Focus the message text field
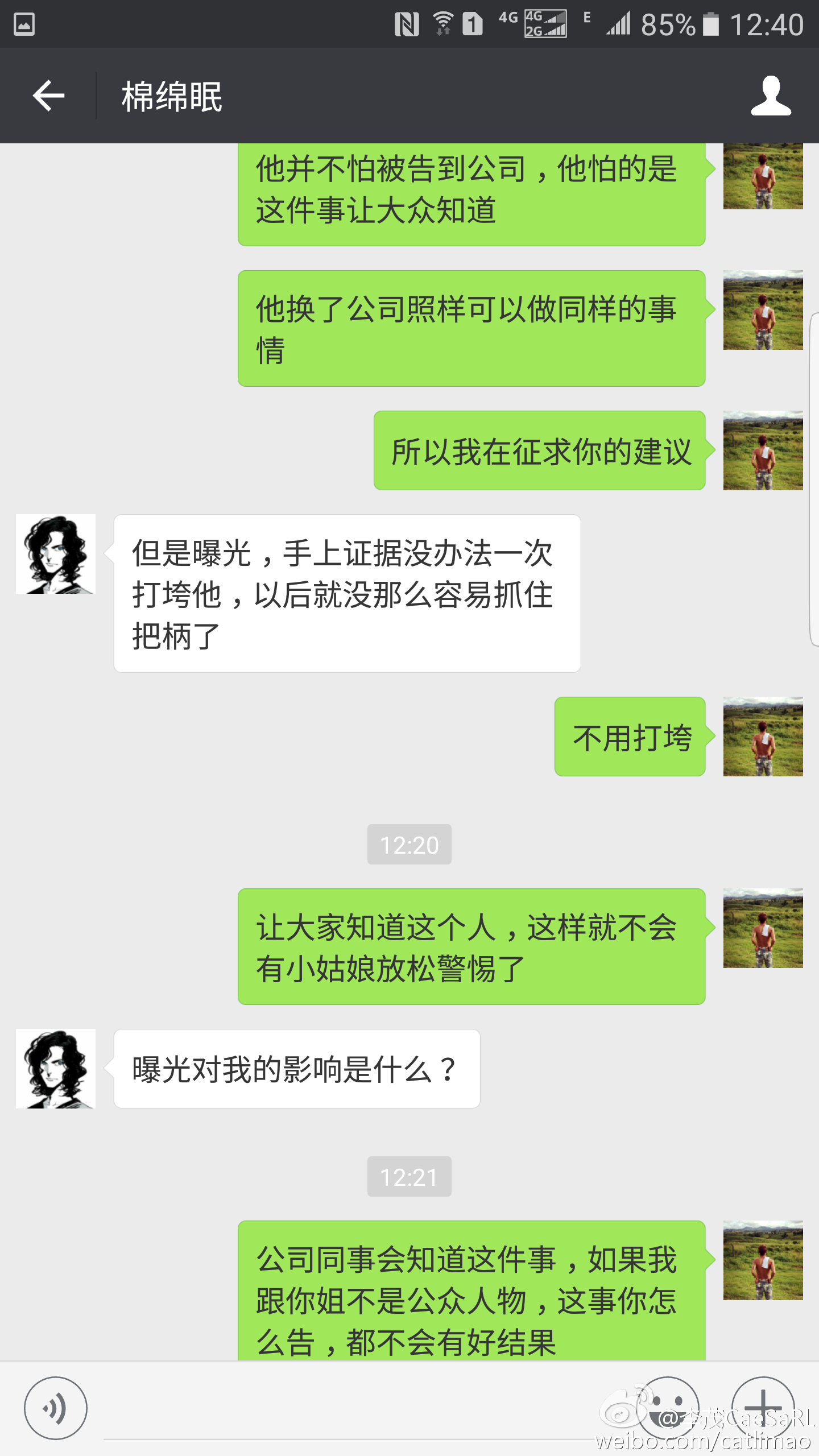This screenshot has height=1456, width=819. pyautogui.click(x=364, y=1410)
